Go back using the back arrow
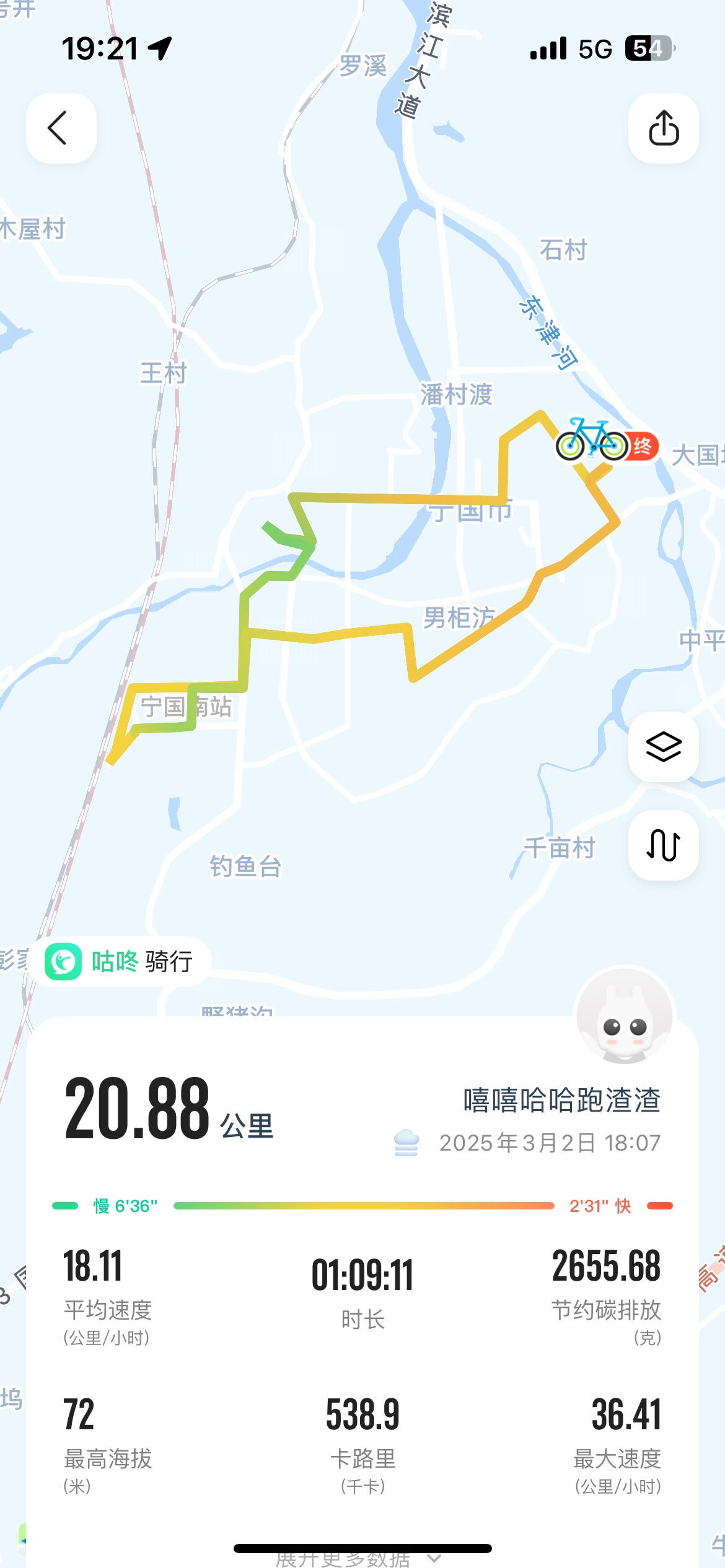 click(x=61, y=128)
